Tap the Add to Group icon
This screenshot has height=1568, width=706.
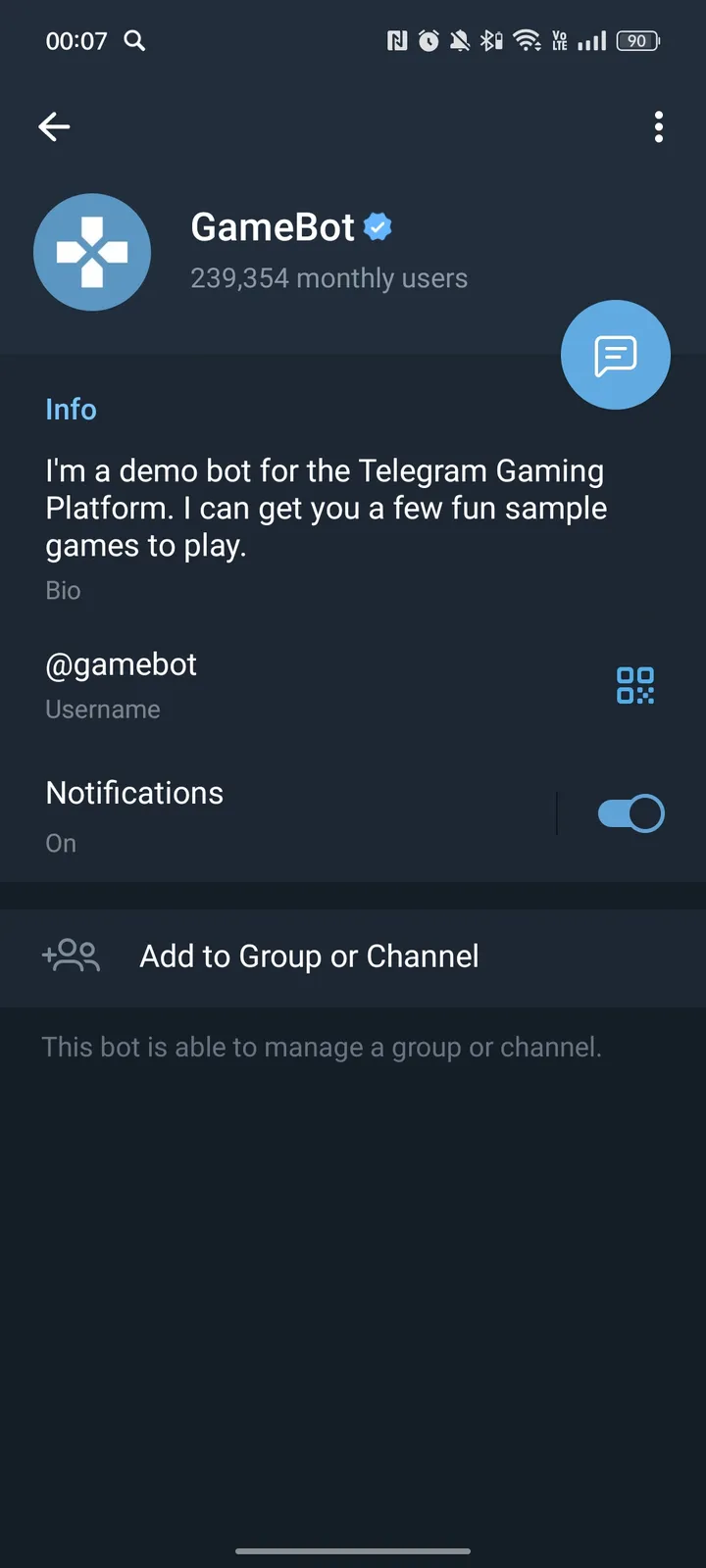click(71, 955)
